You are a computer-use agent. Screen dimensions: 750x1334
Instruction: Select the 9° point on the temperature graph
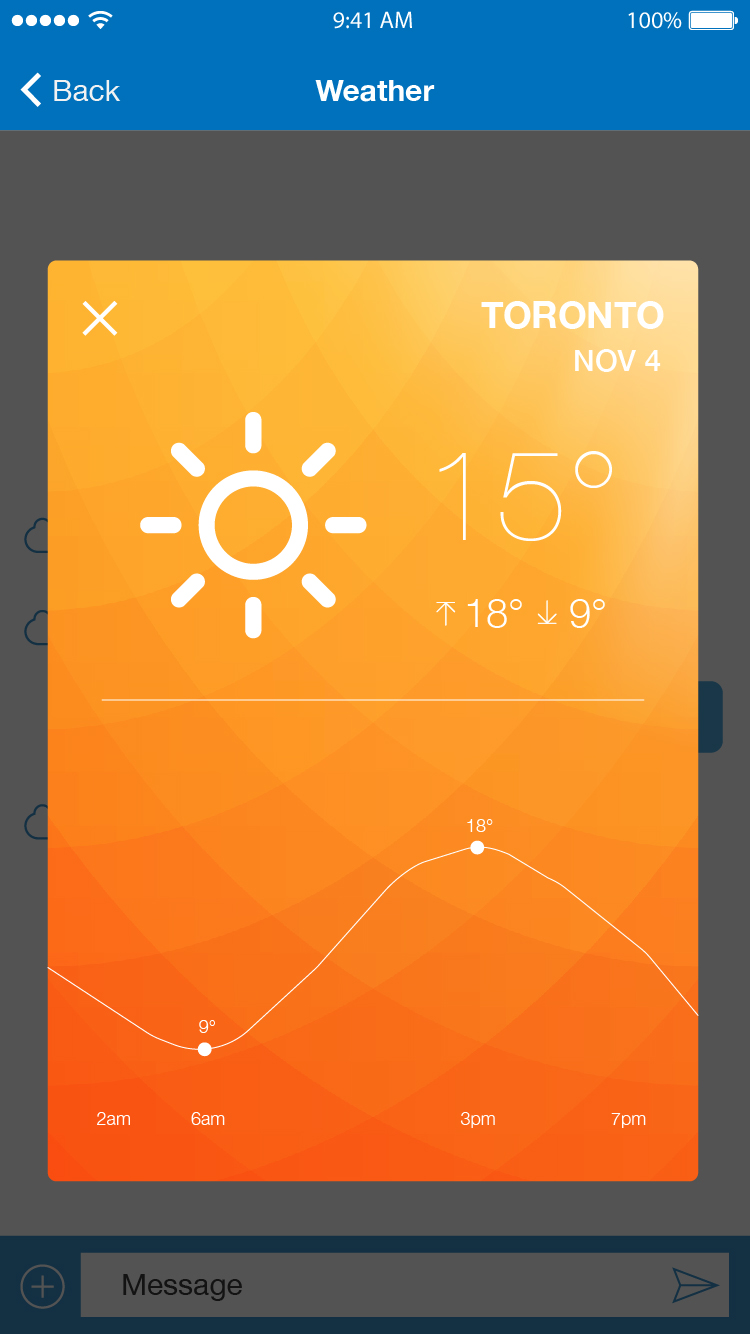tap(205, 1049)
